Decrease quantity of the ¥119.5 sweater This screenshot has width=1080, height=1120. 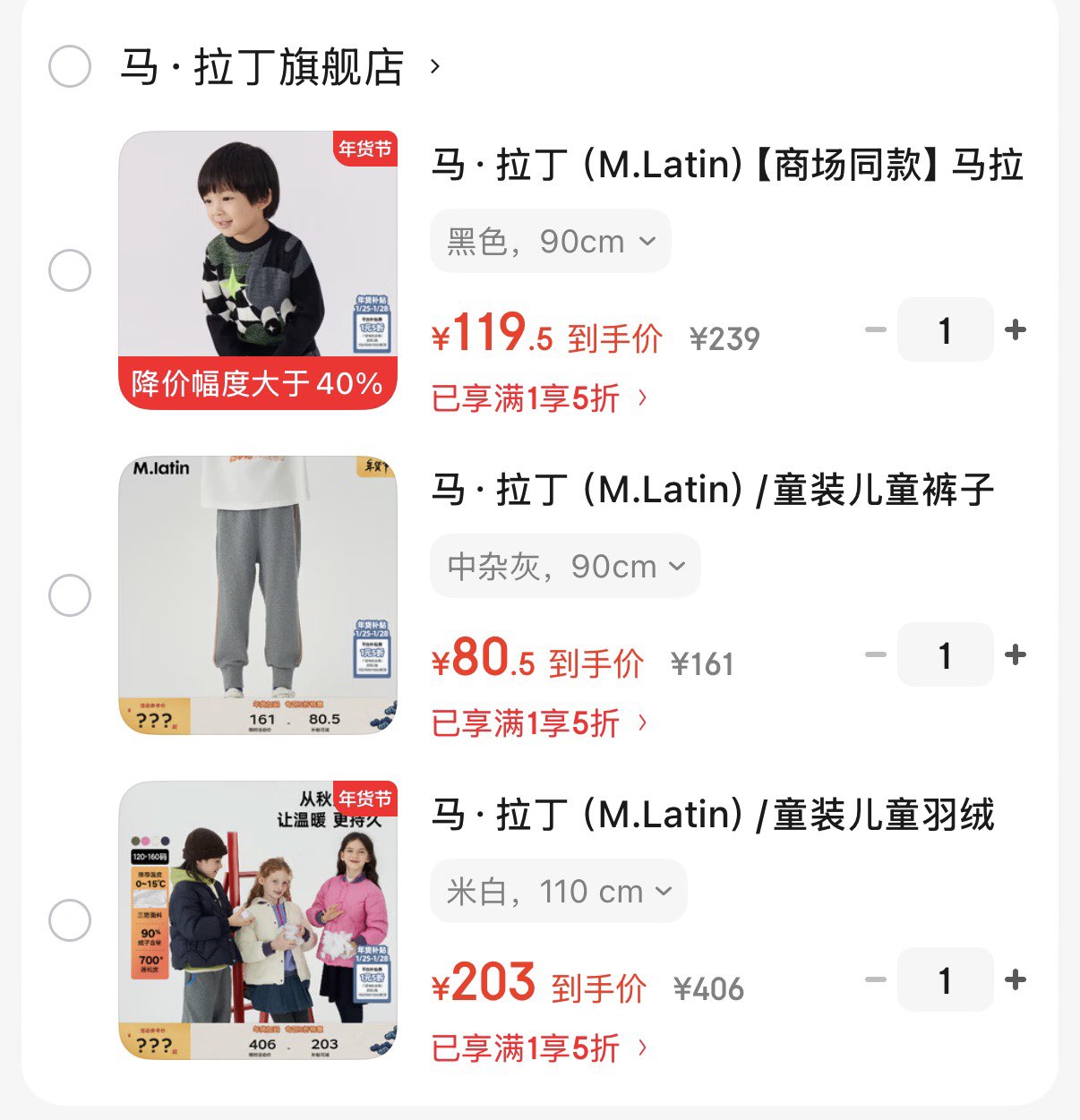tap(875, 330)
